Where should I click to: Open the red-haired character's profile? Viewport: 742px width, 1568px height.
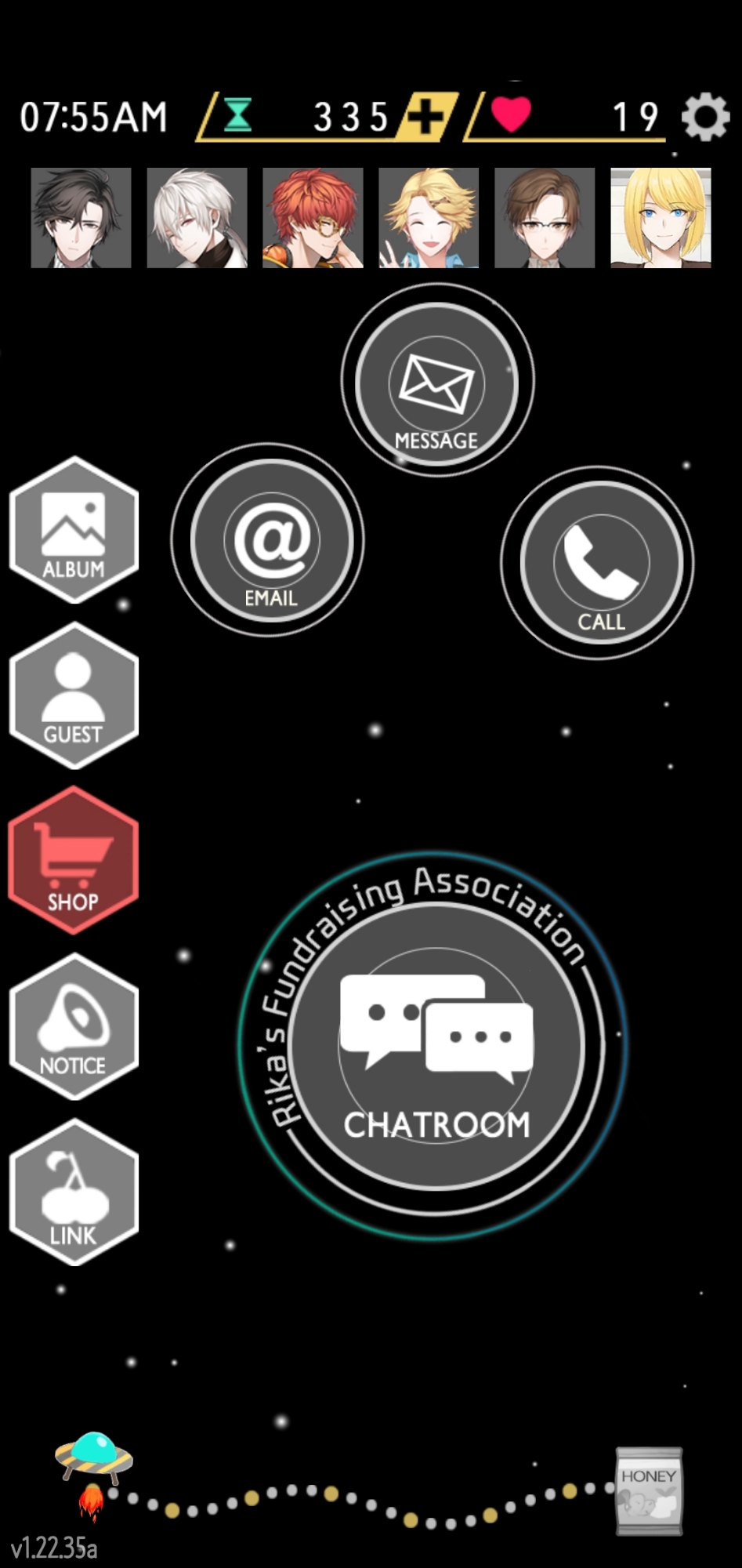click(x=313, y=218)
